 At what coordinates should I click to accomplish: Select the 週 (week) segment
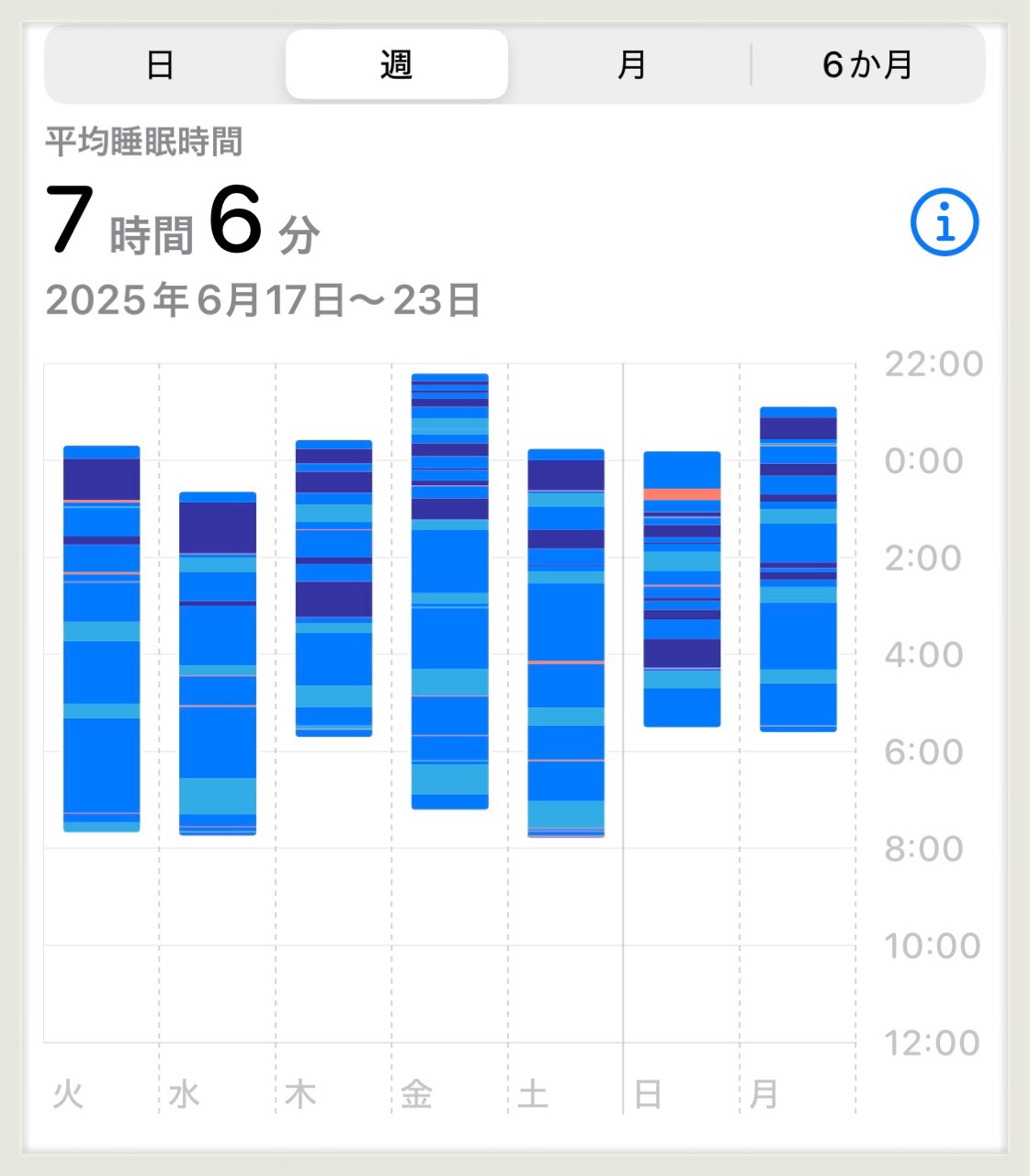point(396,65)
